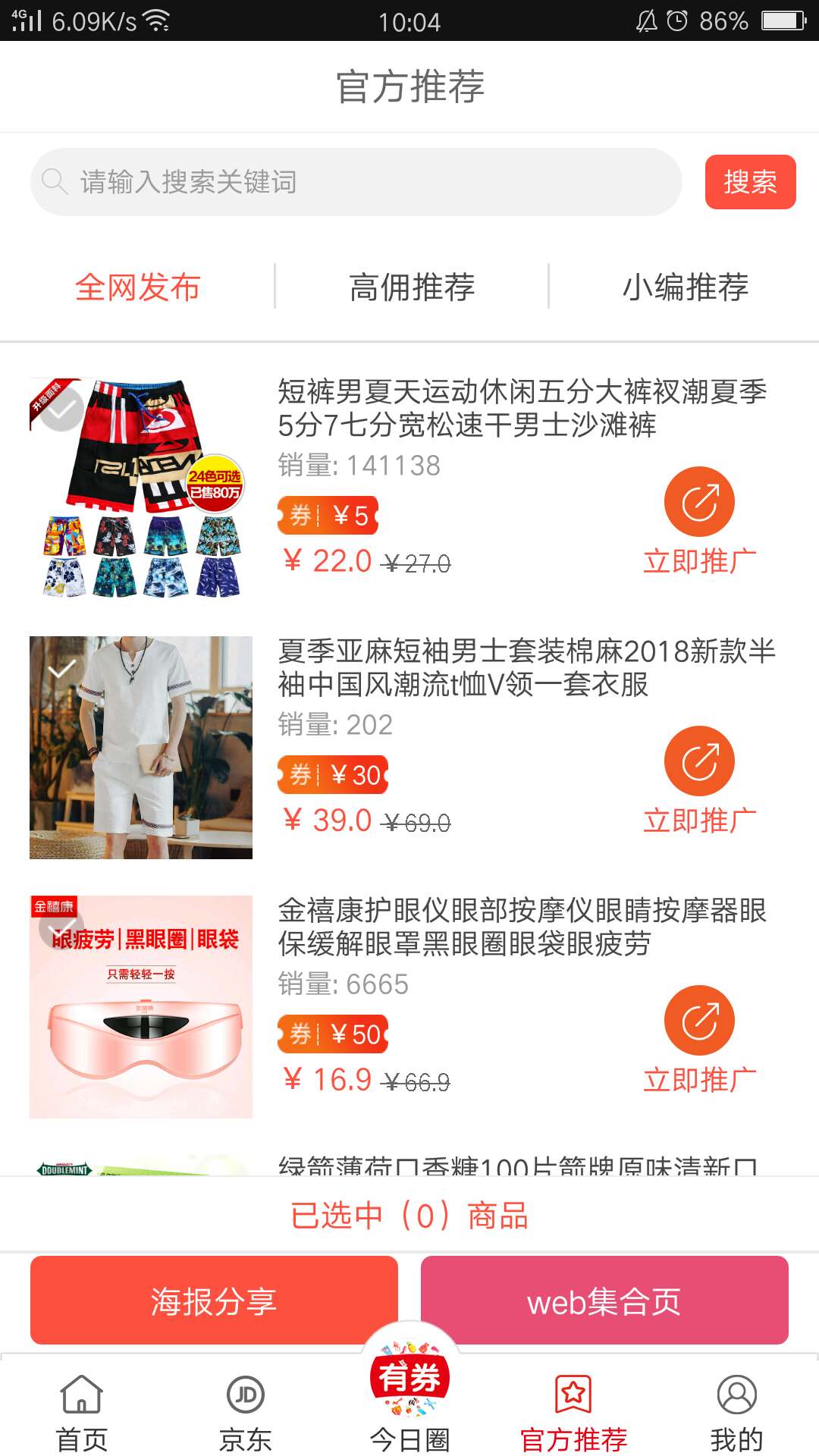This screenshot has height=1456, width=819.
Task: Open the 金禧康护眼仪 product listing
Action: 522,927
